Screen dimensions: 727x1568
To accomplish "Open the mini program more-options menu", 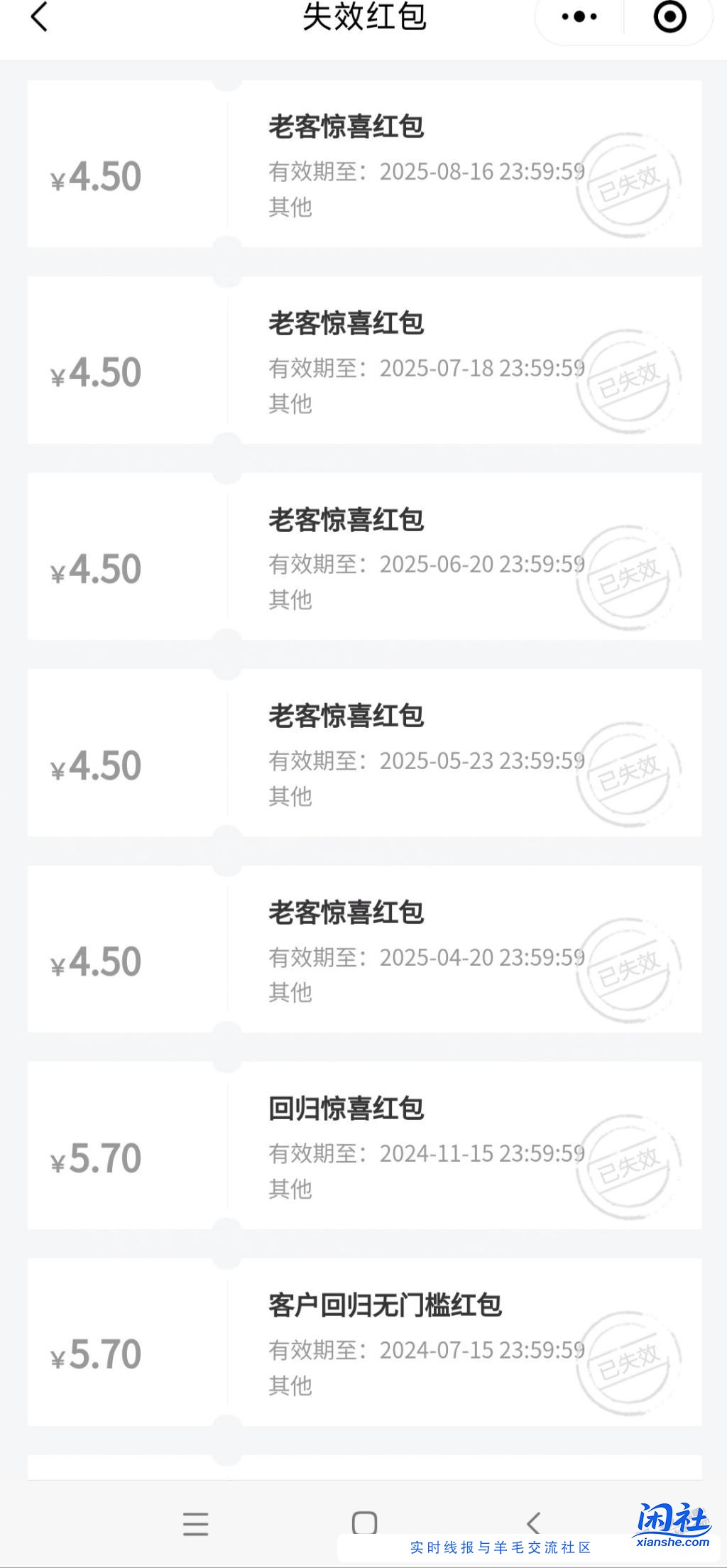I will (579, 17).
